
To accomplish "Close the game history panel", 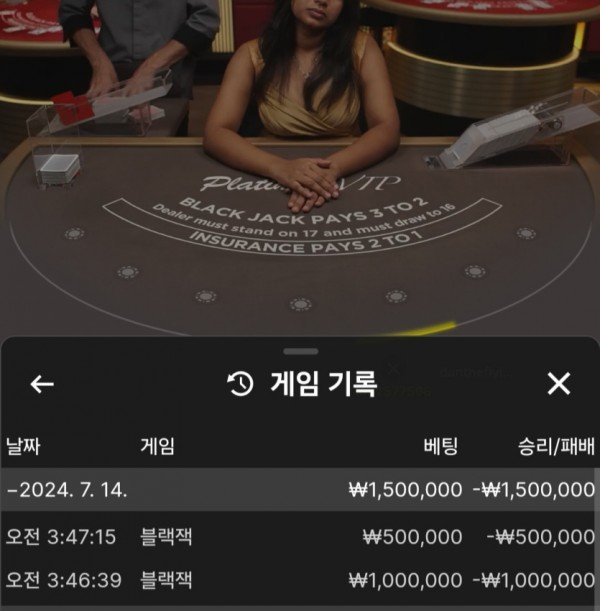I will [559, 383].
